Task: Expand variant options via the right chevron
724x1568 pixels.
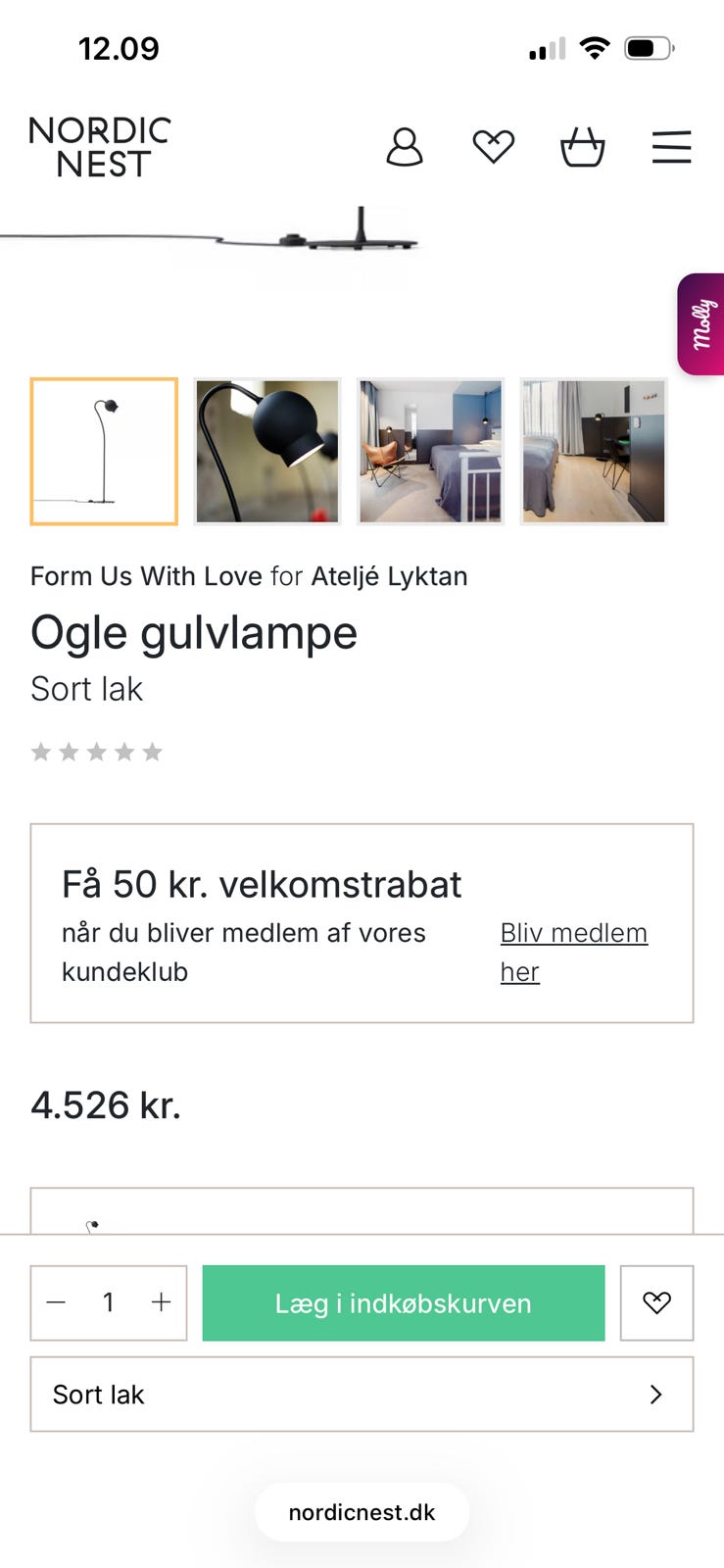Action: (655, 1395)
